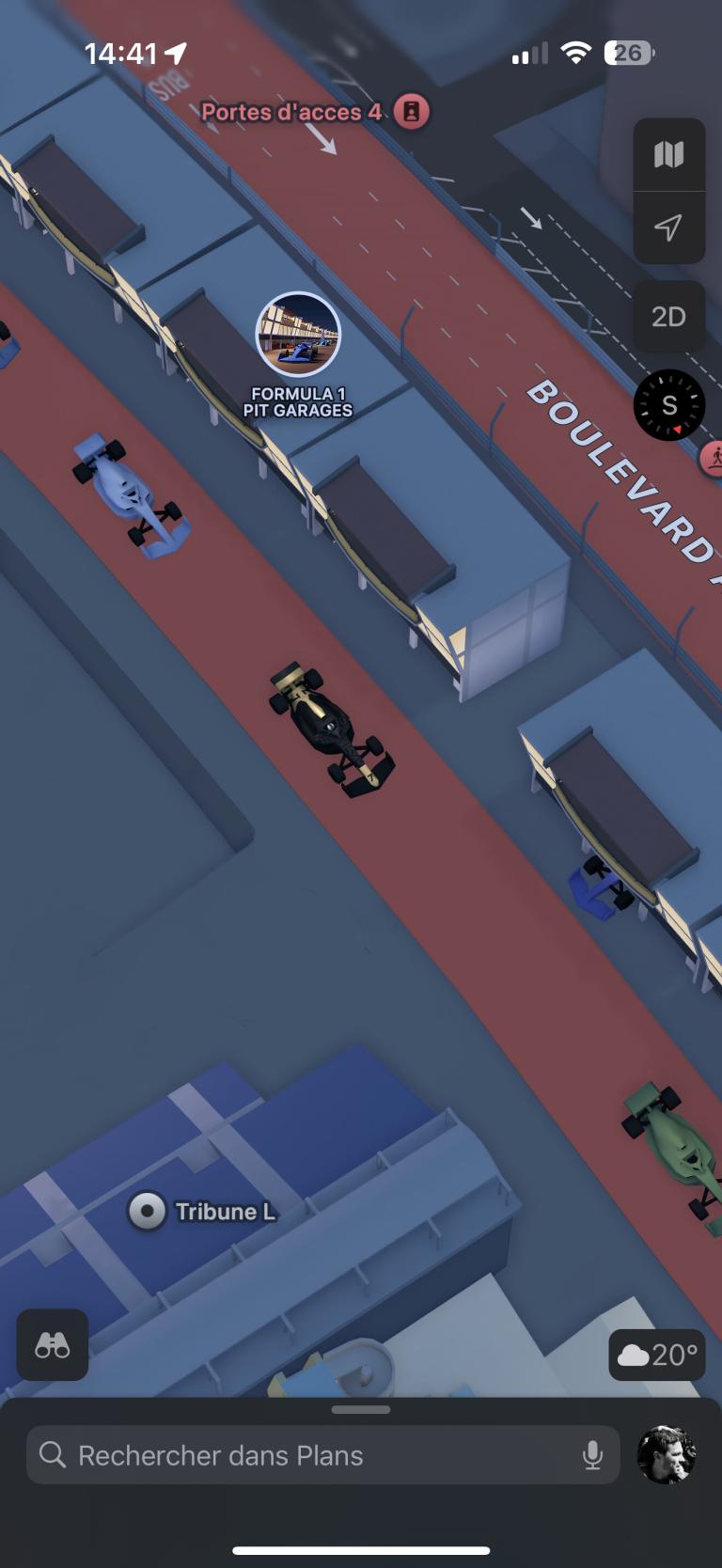Open the profile picture account menu
The width and height of the screenshot is (722, 1568).
667,1455
